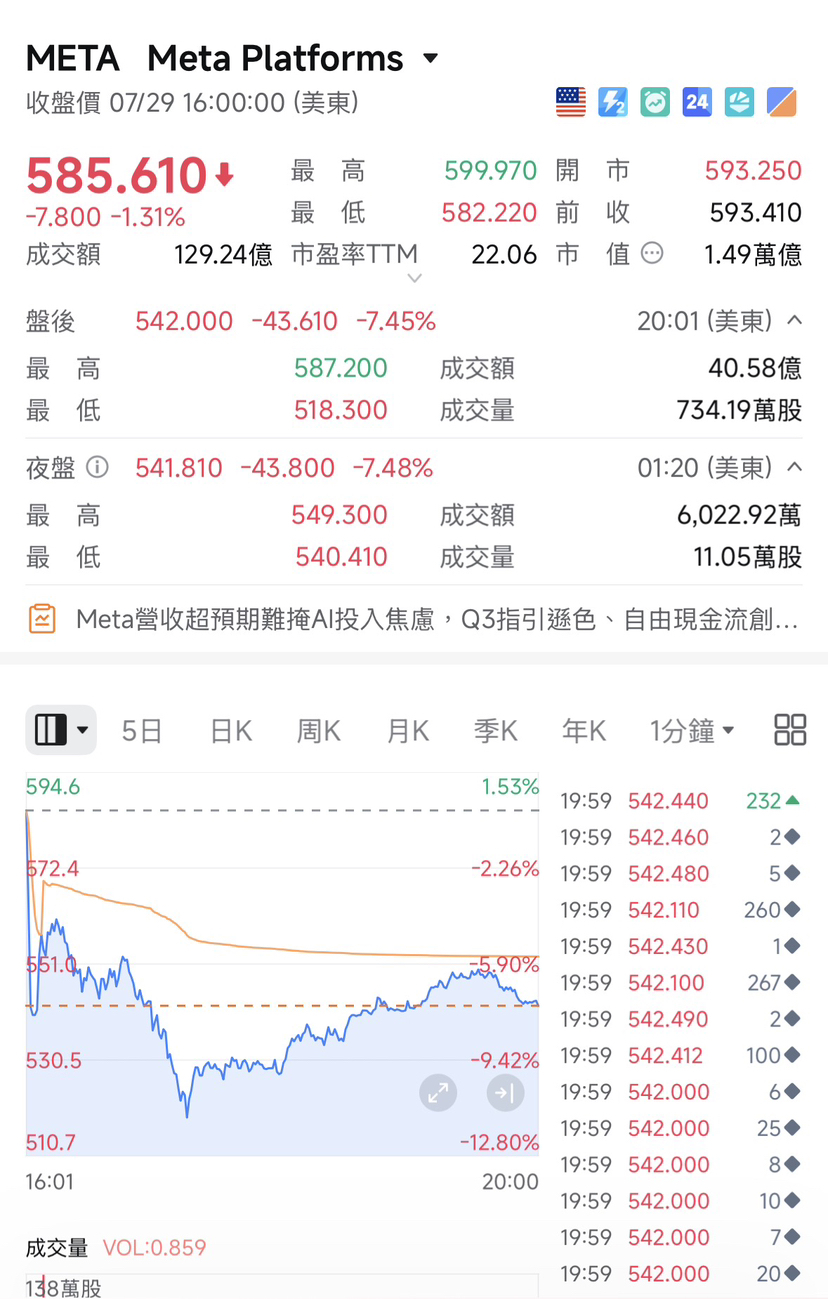Screen dimensions: 828x1299
Task: Switch to the 季K chart tab
Action: 496,731
